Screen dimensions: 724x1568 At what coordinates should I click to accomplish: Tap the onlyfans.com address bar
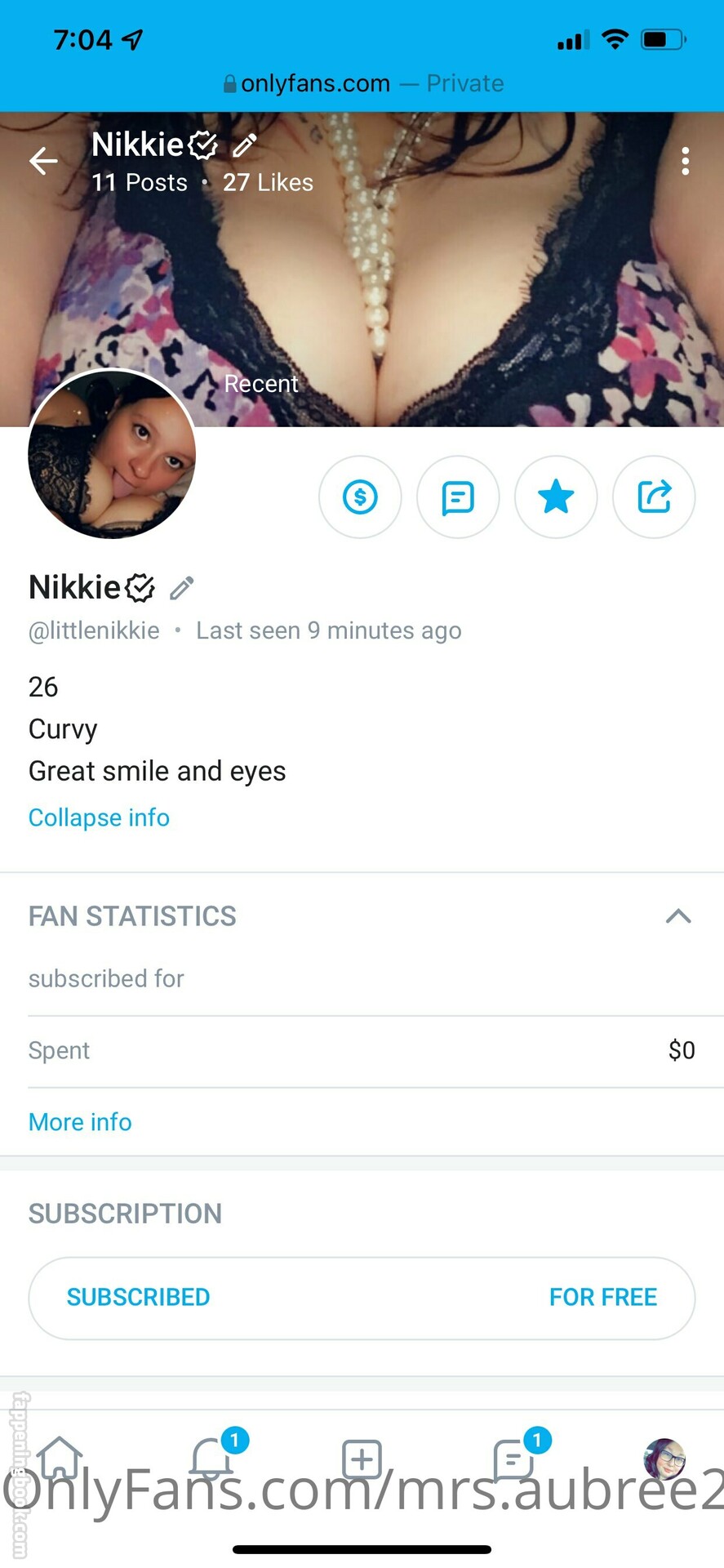point(363,83)
